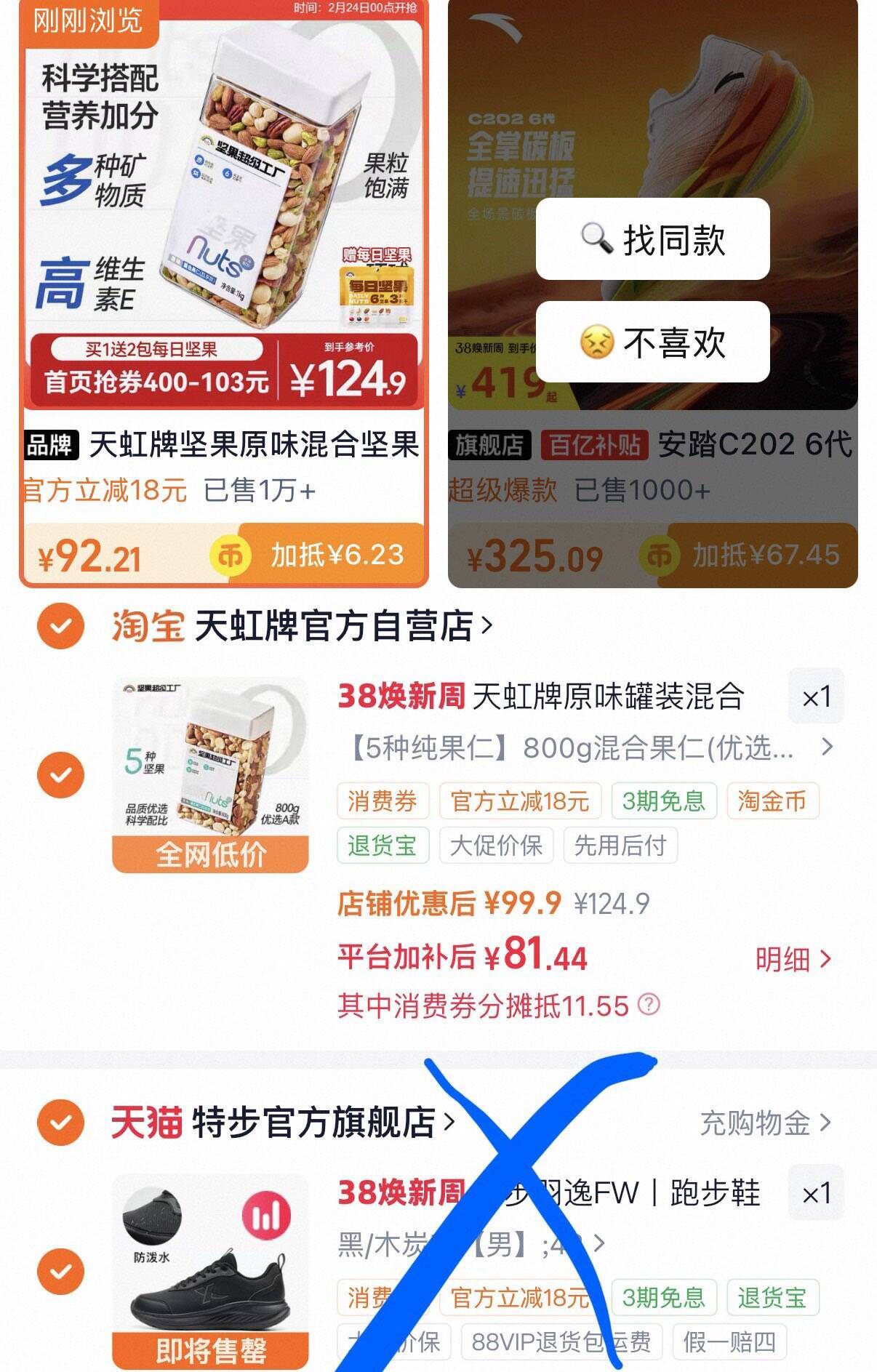Click the 淘金币 coin icon on nuts price bar
This screenshot has height=1372, width=877.
pyautogui.click(x=230, y=556)
